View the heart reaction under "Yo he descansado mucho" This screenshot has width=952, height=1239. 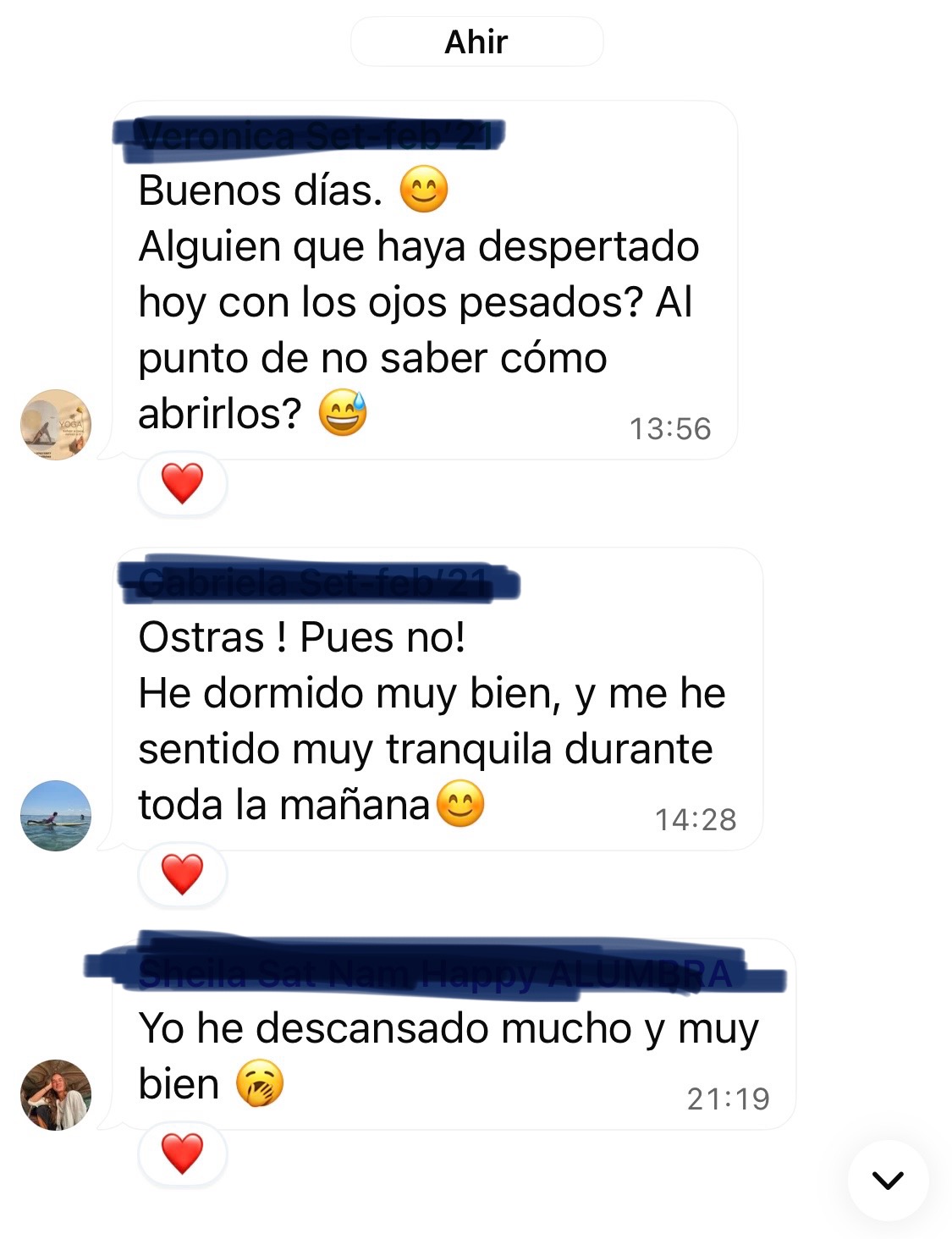(182, 1154)
